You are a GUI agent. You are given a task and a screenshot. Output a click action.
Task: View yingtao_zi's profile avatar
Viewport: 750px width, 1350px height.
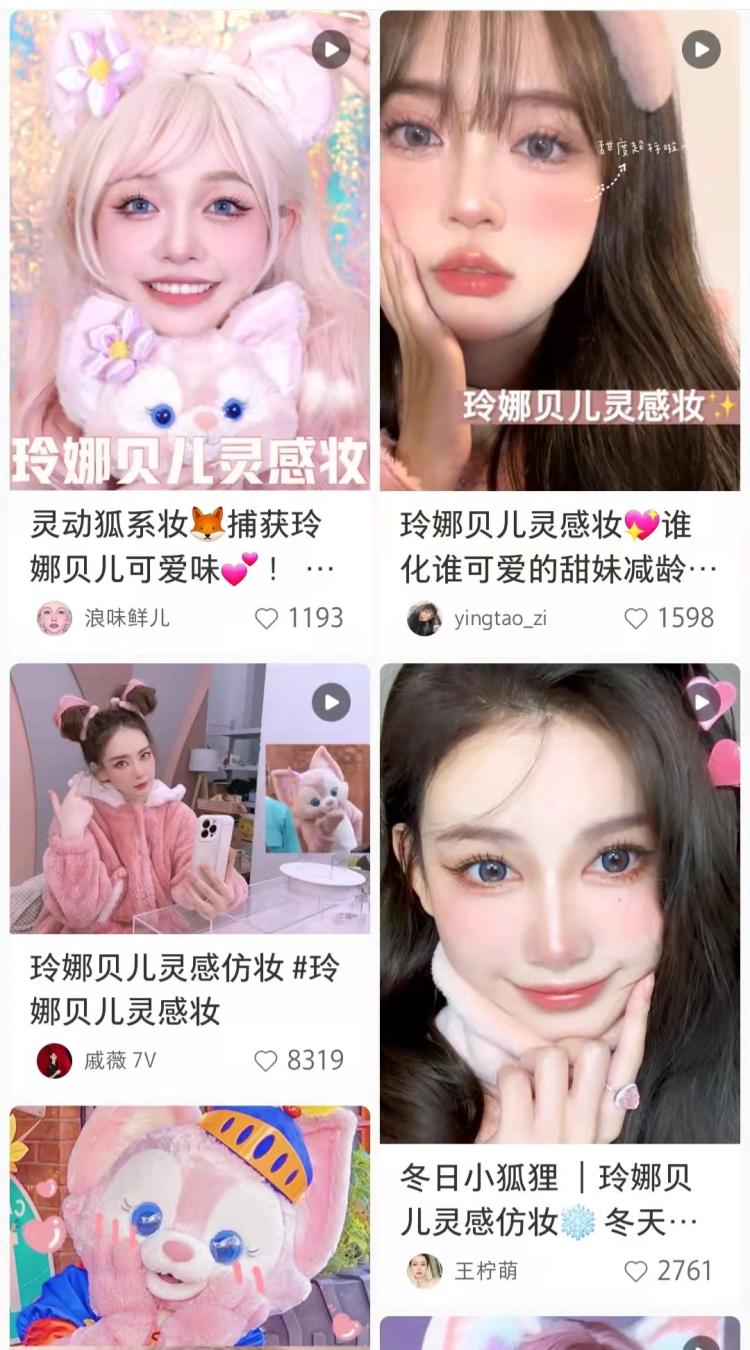pos(424,618)
